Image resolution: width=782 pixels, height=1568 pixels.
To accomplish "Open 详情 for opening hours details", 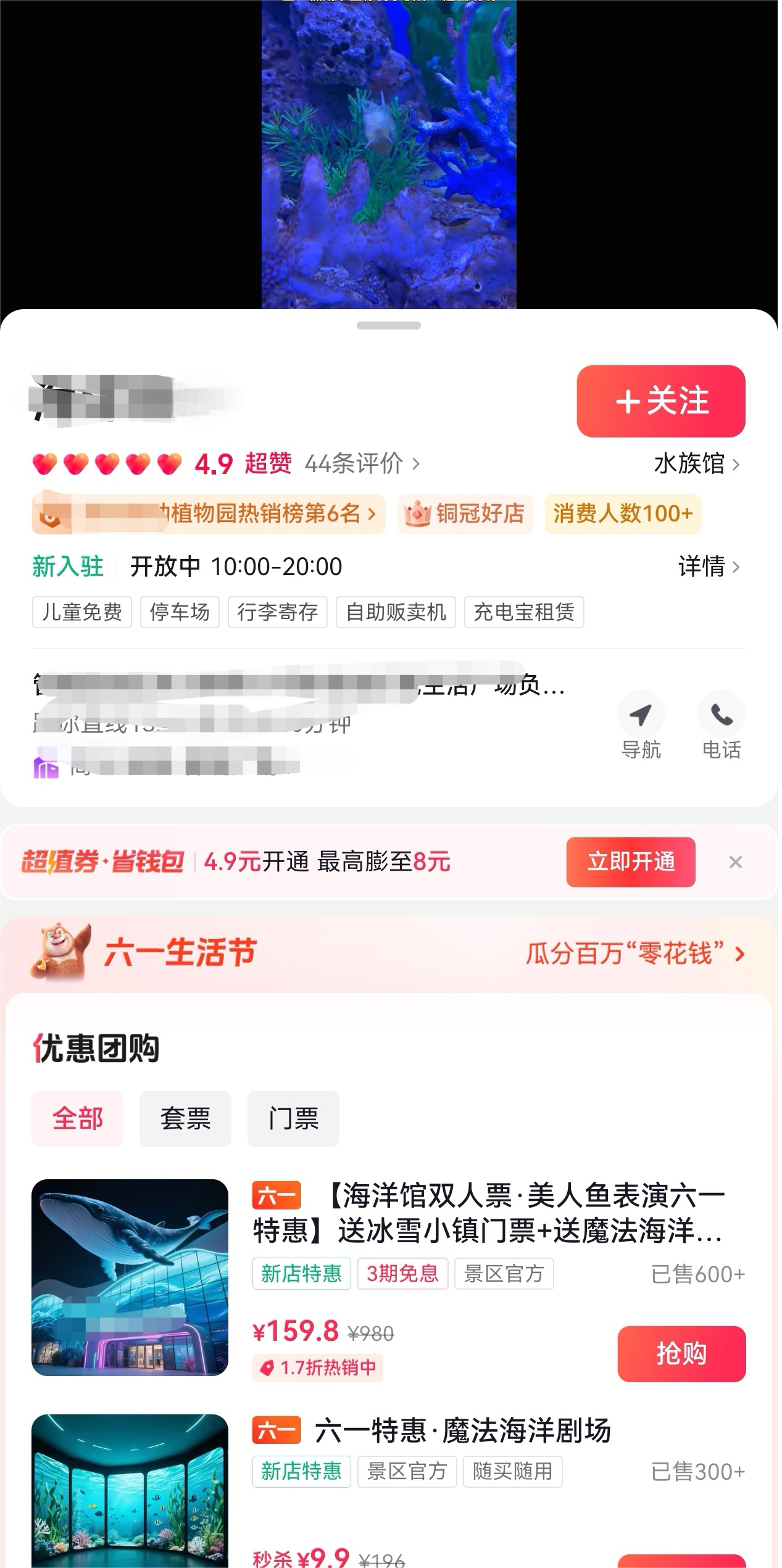I will pos(708,566).
